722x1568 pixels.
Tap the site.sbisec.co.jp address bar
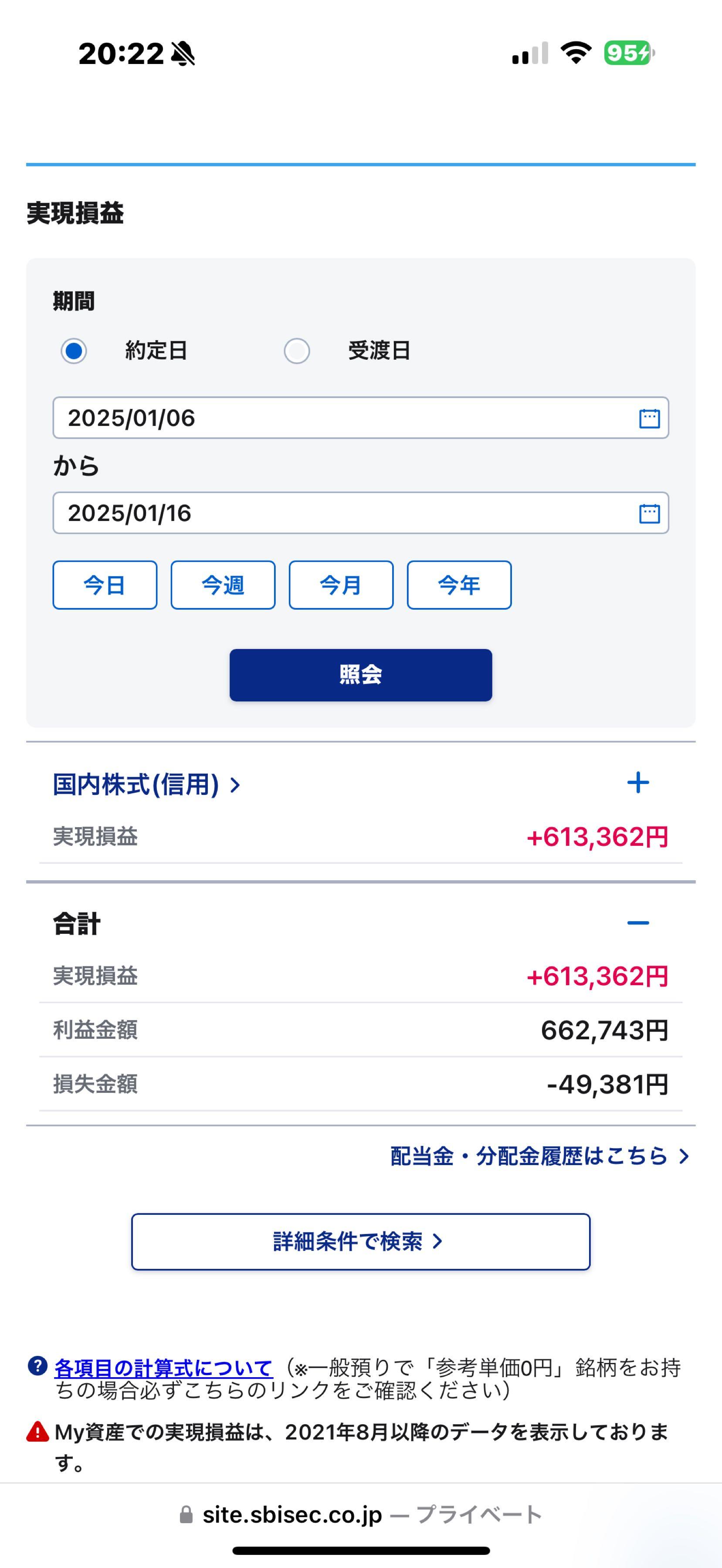tap(360, 1514)
